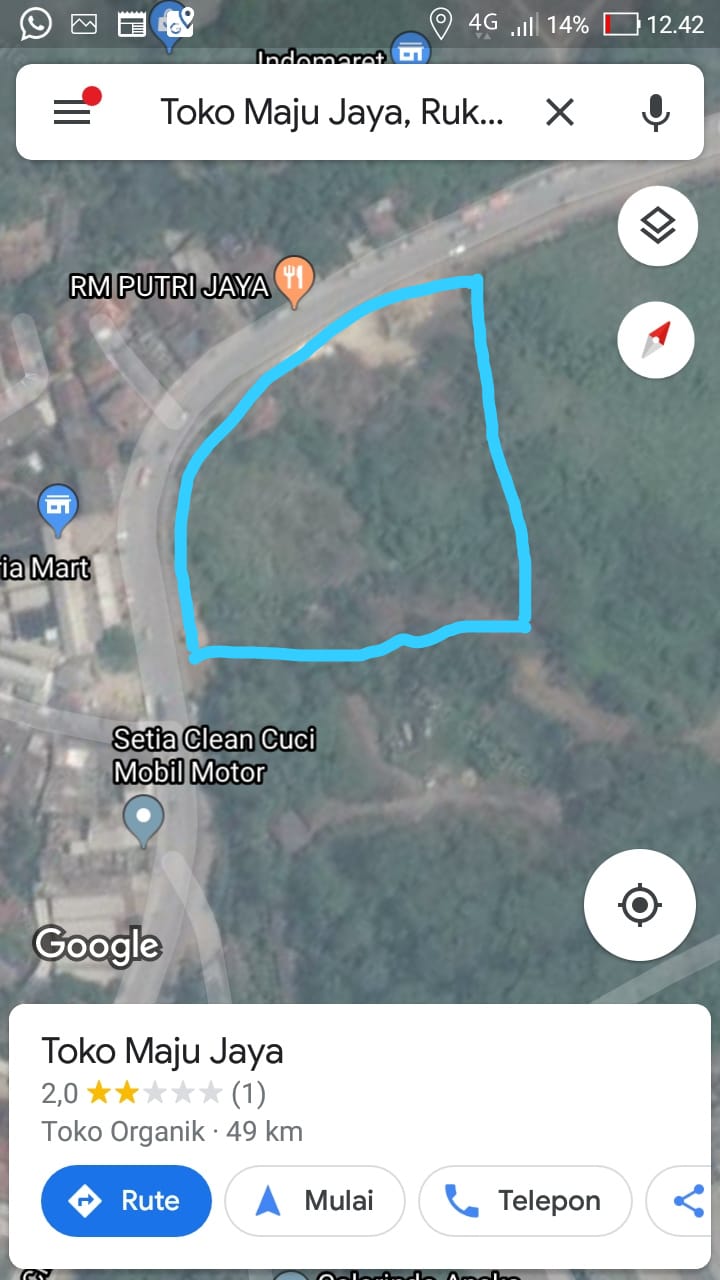Open the map layers selector
720x1280 pixels.
coord(657,226)
